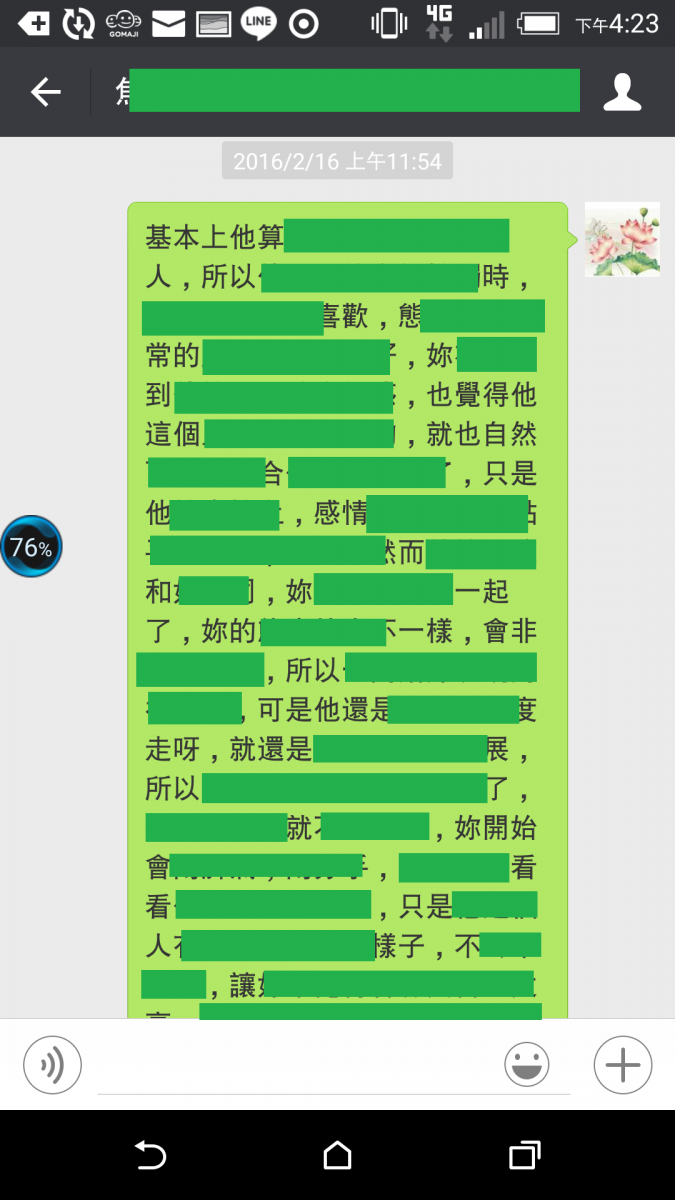The width and height of the screenshot is (675, 1200).
Task: Tap the lotus flower avatar
Action: (622, 240)
